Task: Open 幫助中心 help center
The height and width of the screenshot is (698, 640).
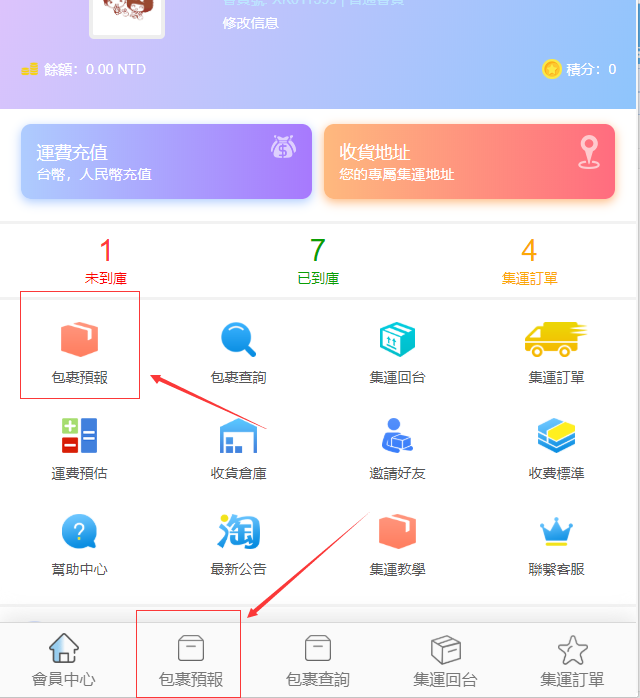Action: (80, 544)
